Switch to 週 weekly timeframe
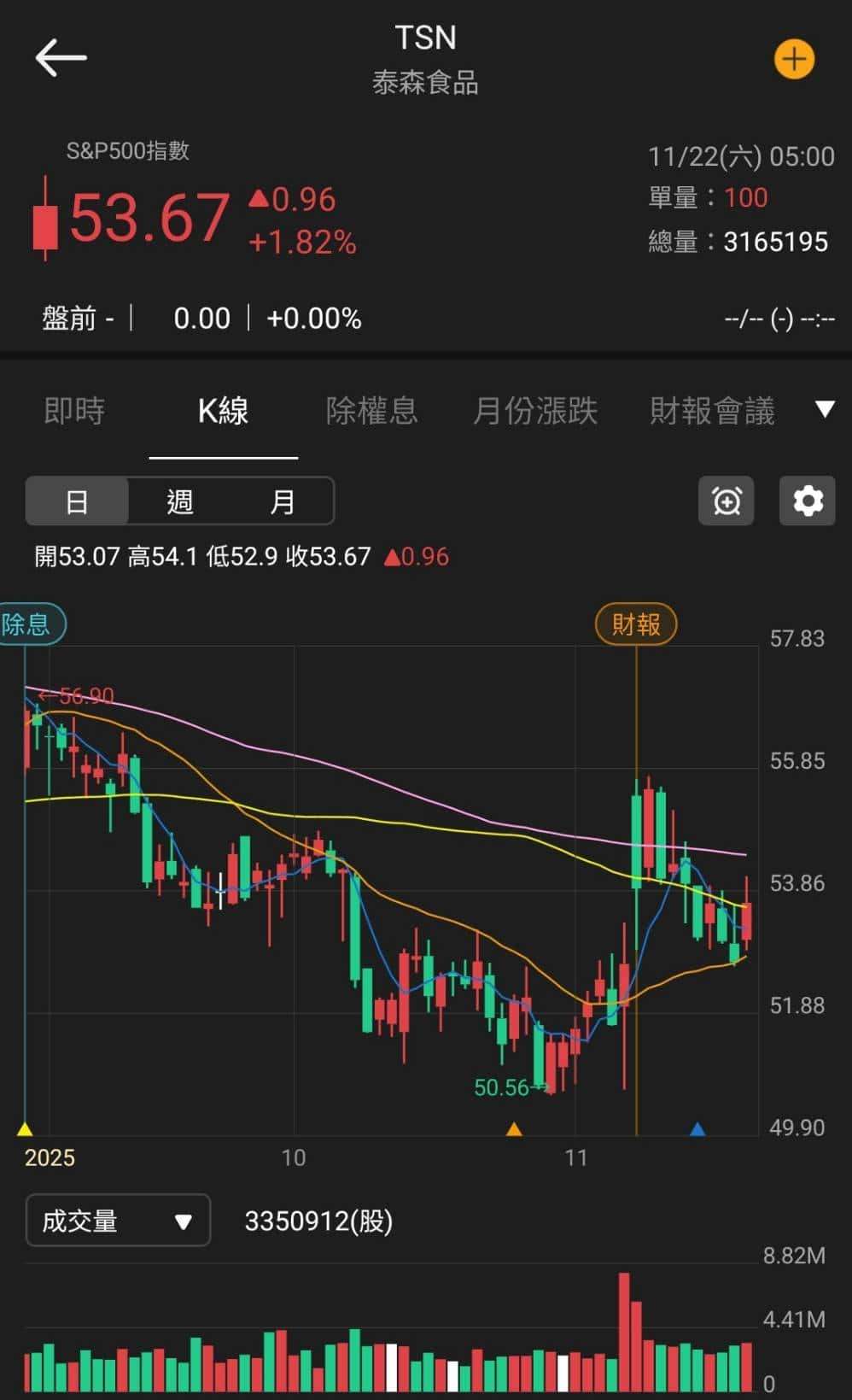852x1400 pixels. (178, 501)
